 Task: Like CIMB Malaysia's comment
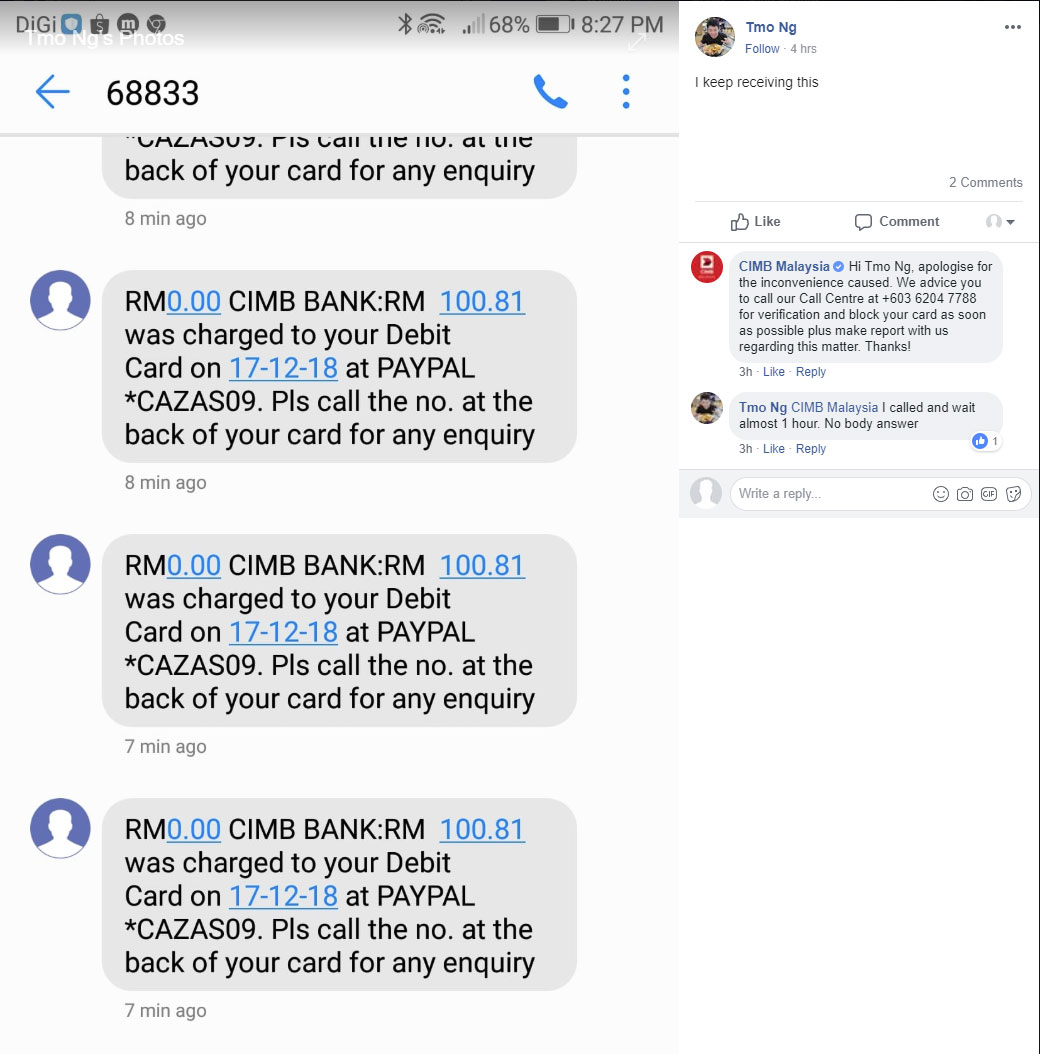coord(774,372)
